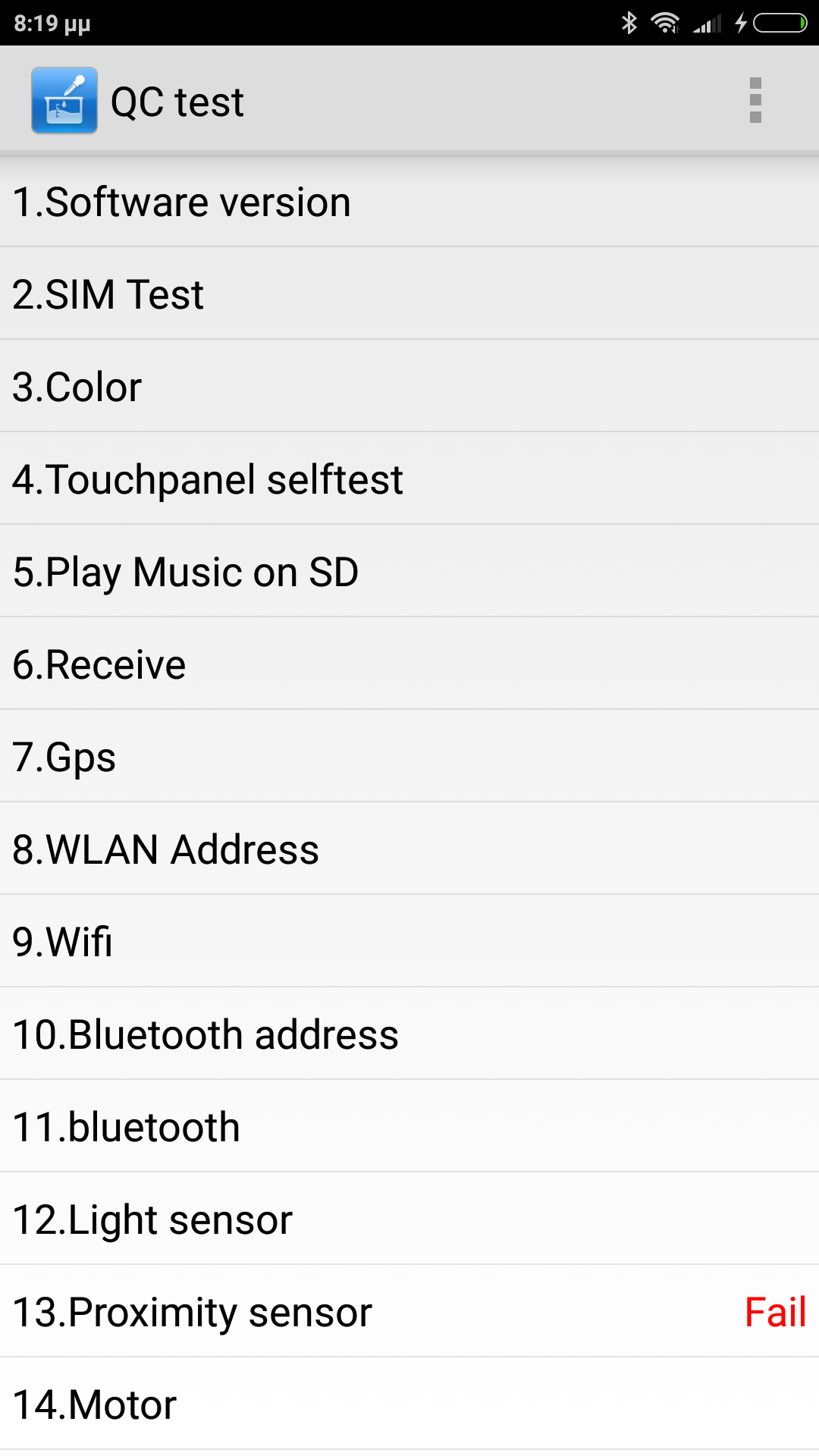Tap the 11.bluetooth test row
The height and width of the screenshot is (1456, 819).
click(x=409, y=1127)
